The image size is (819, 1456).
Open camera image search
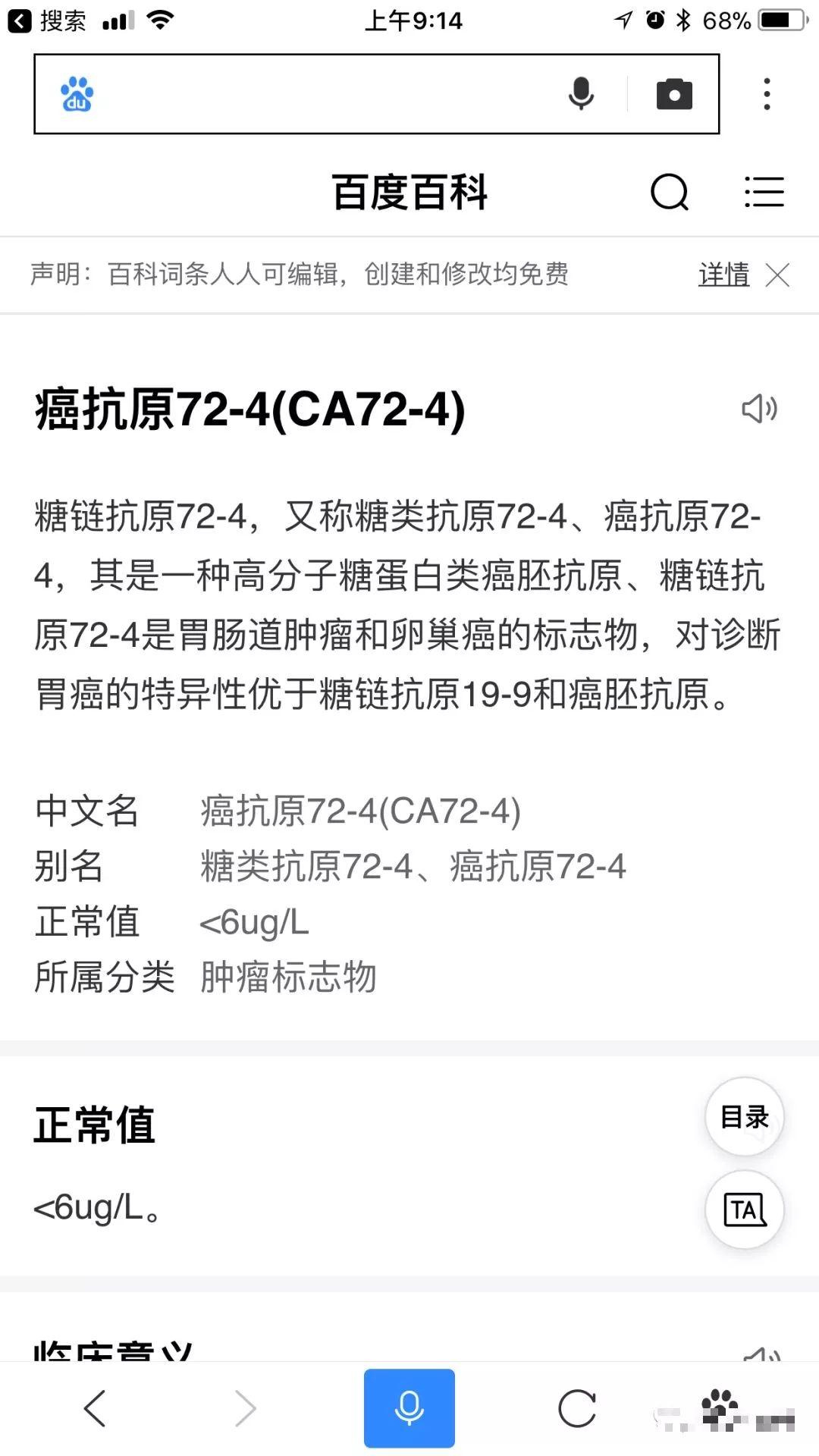pos(674,94)
